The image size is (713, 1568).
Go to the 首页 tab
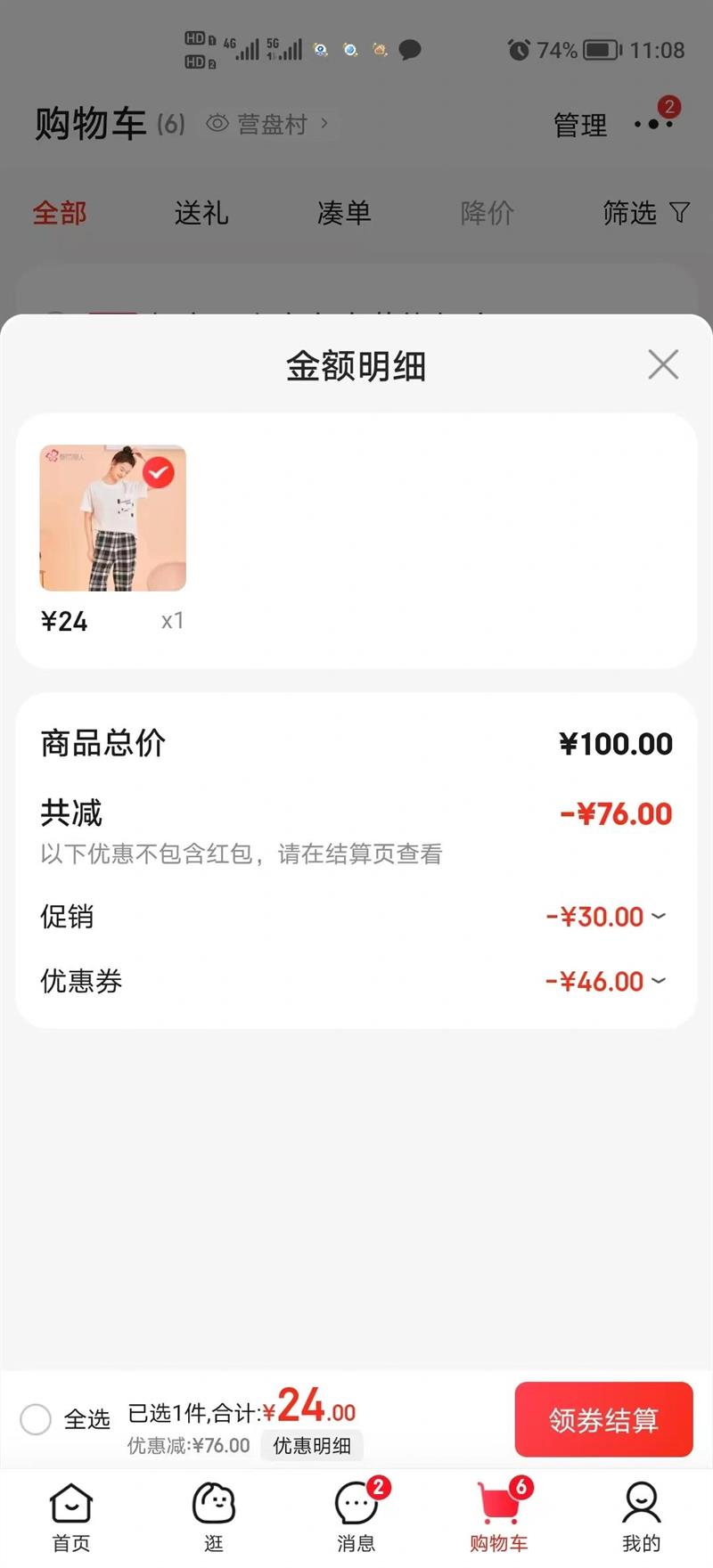click(71, 1517)
